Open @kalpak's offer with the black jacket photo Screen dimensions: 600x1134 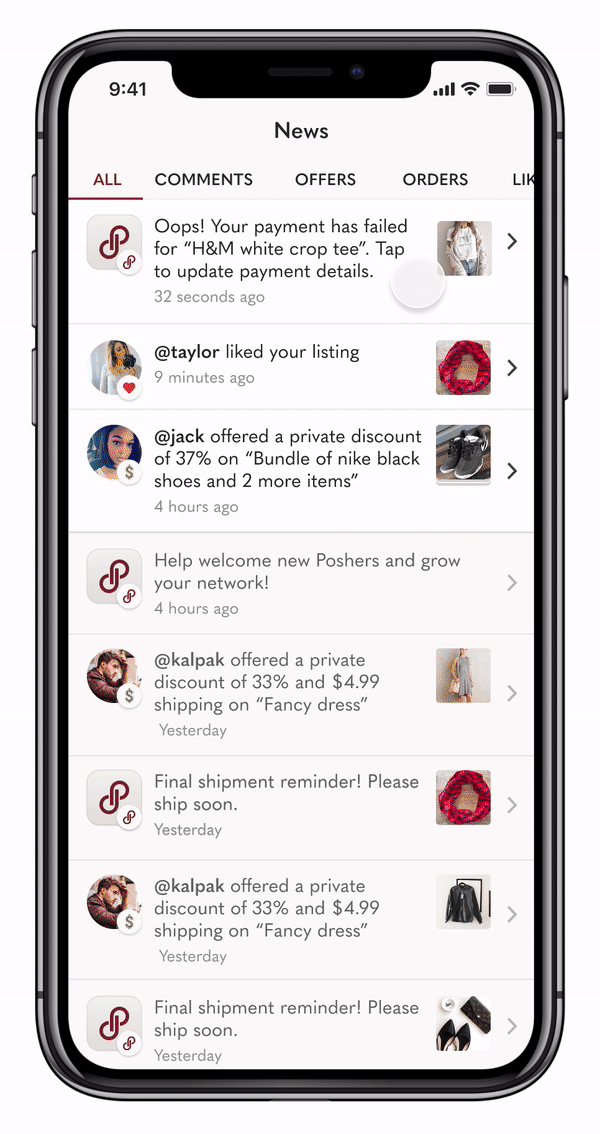pyautogui.click(x=301, y=920)
